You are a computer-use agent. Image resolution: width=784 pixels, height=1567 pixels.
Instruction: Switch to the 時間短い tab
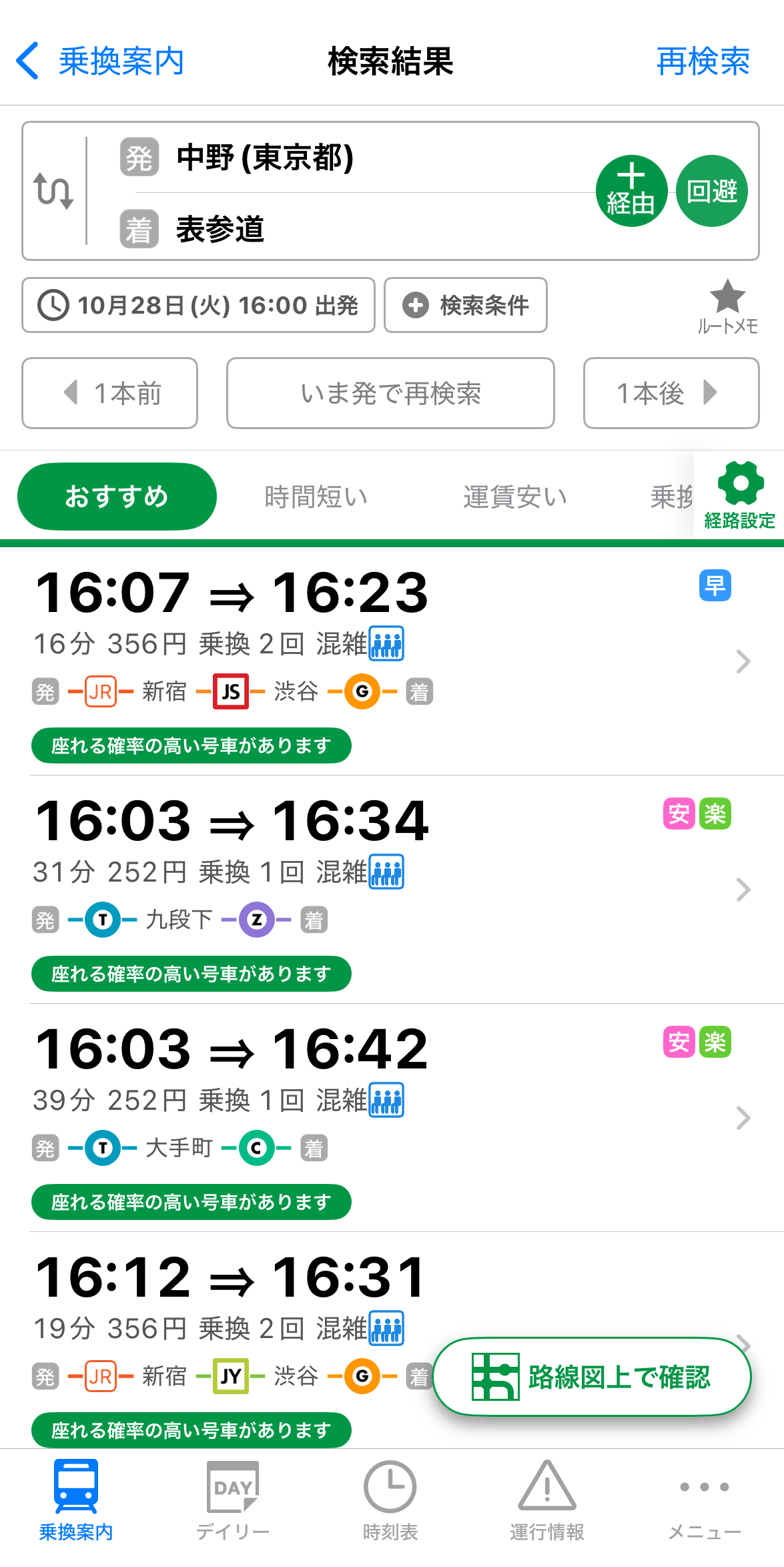pos(316,497)
